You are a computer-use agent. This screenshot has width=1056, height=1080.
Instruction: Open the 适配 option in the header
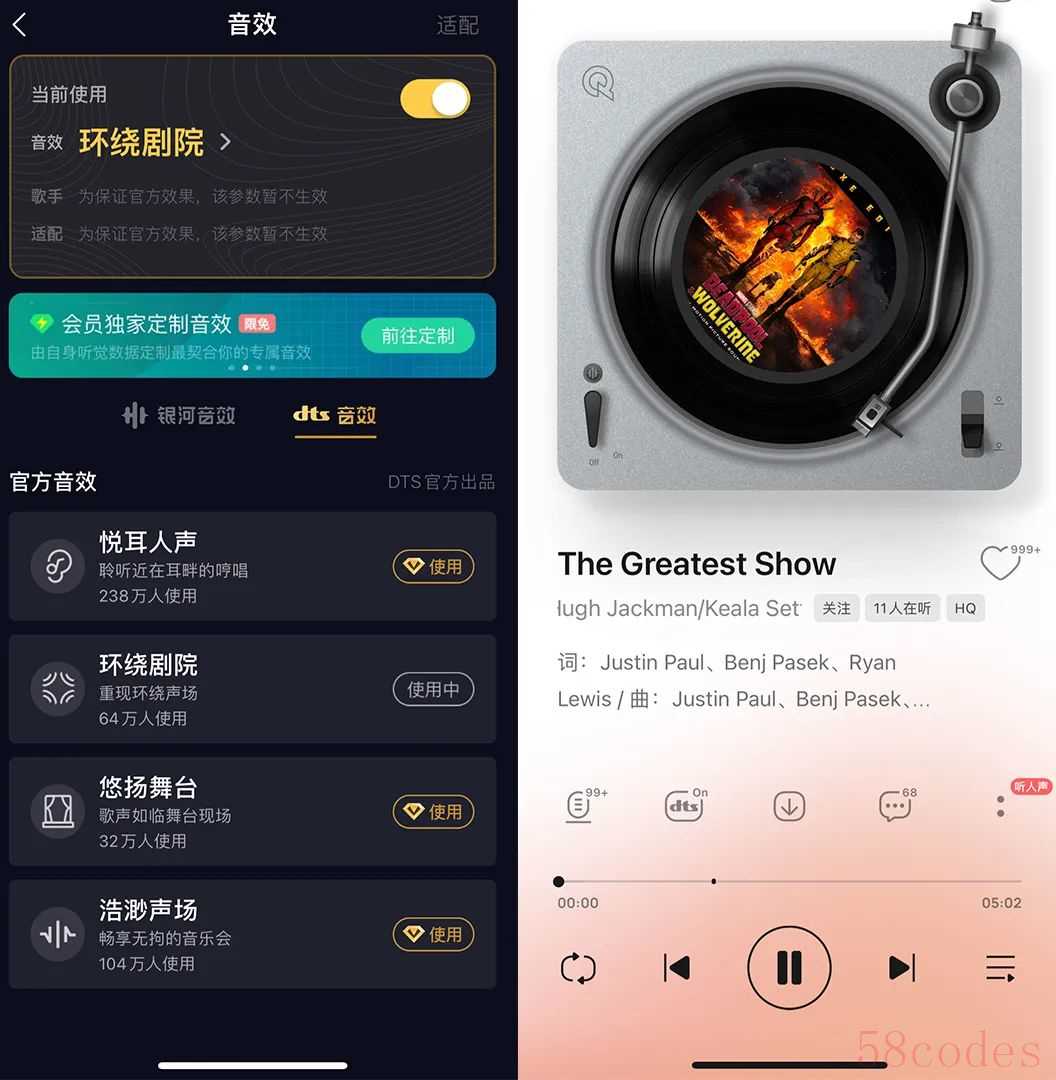457,26
